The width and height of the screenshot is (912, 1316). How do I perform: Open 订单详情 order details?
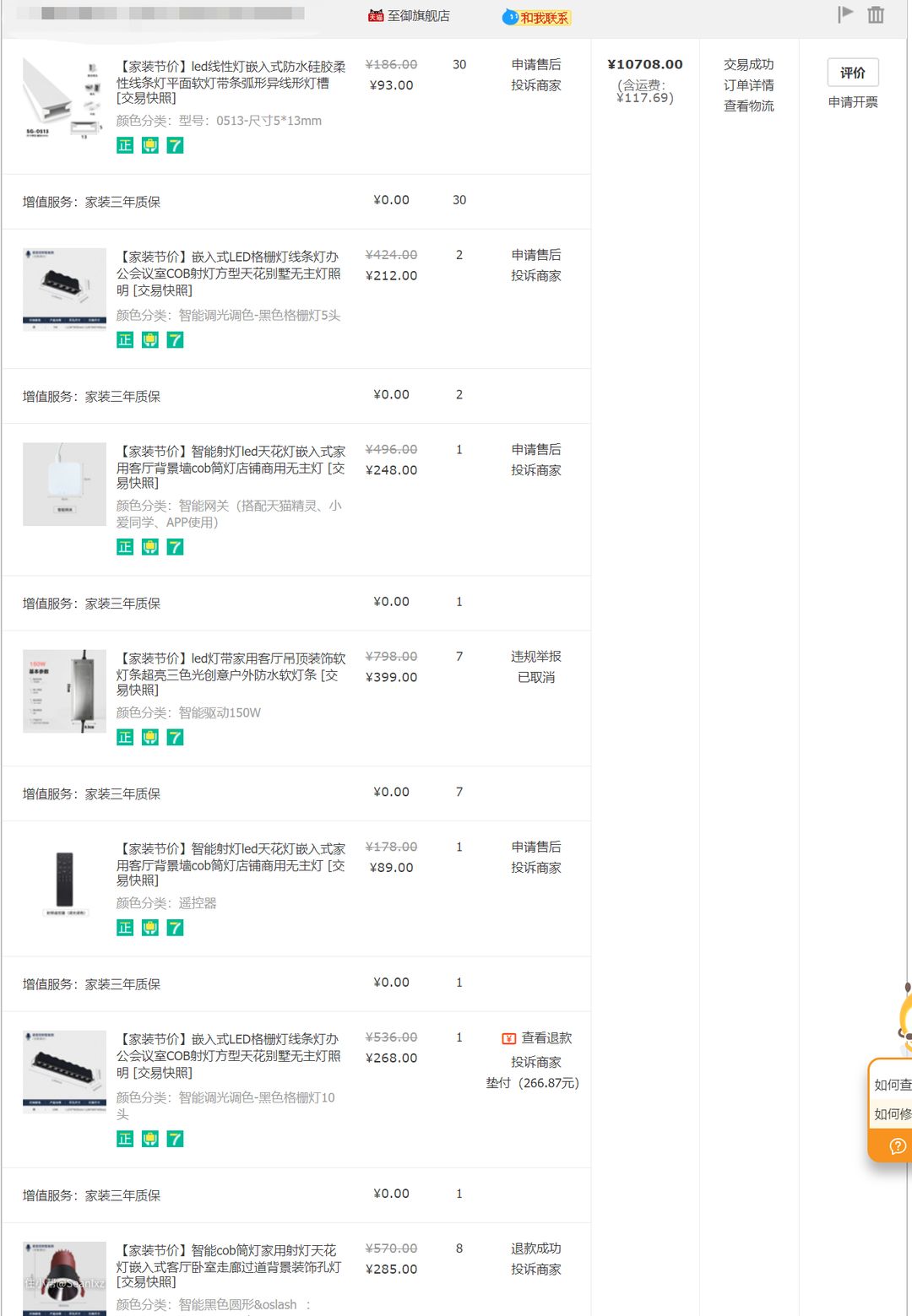coord(748,85)
